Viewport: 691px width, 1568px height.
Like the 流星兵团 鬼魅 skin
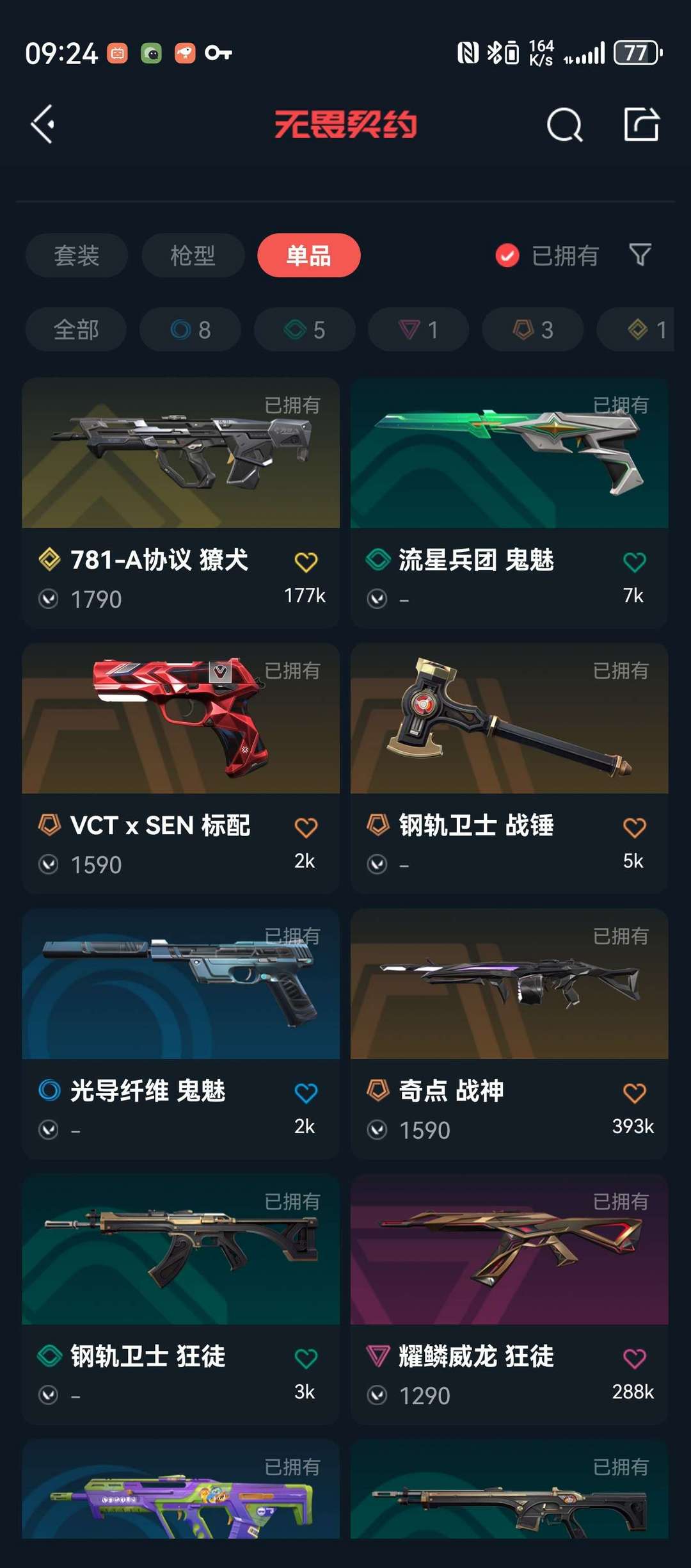coord(634,562)
